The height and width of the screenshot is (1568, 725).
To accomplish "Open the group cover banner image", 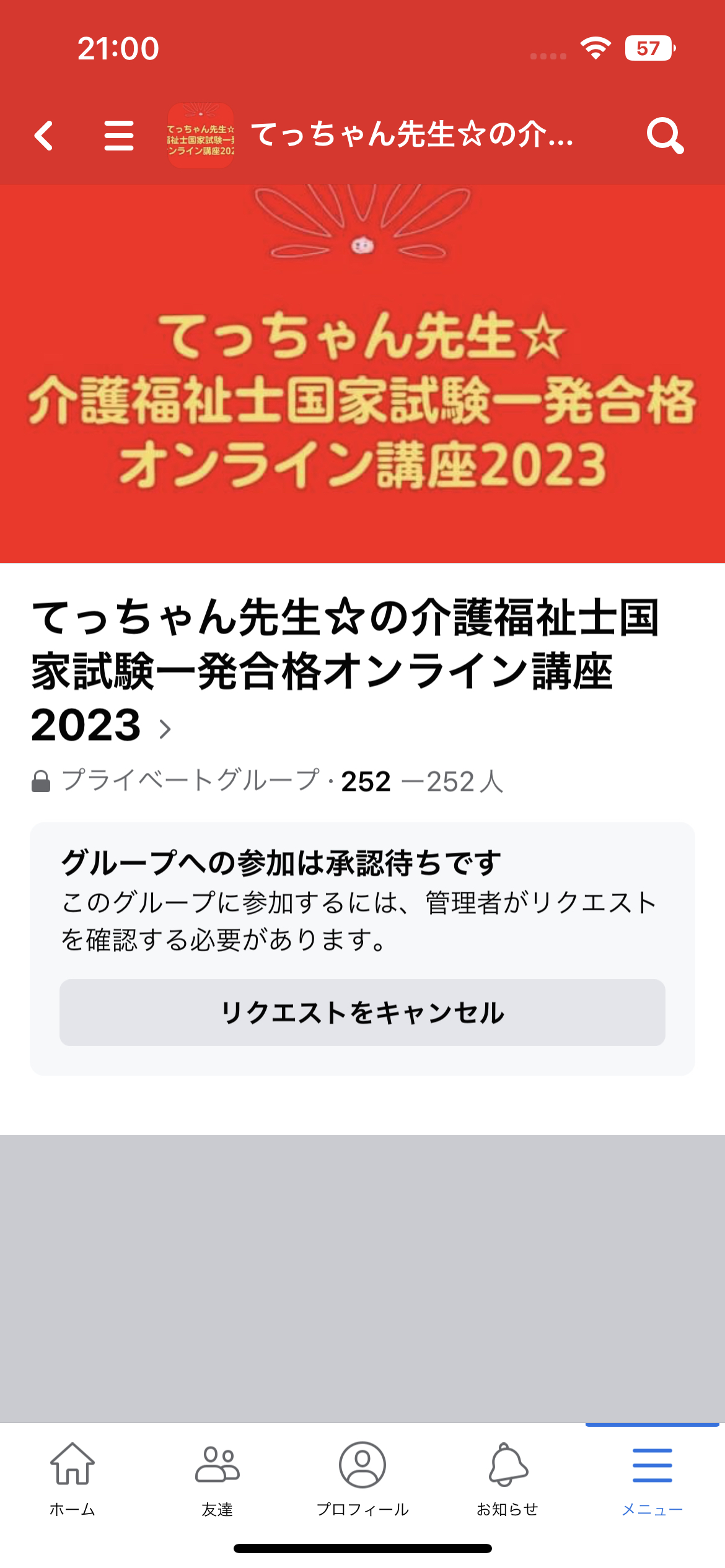I will pyautogui.click(x=362, y=374).
